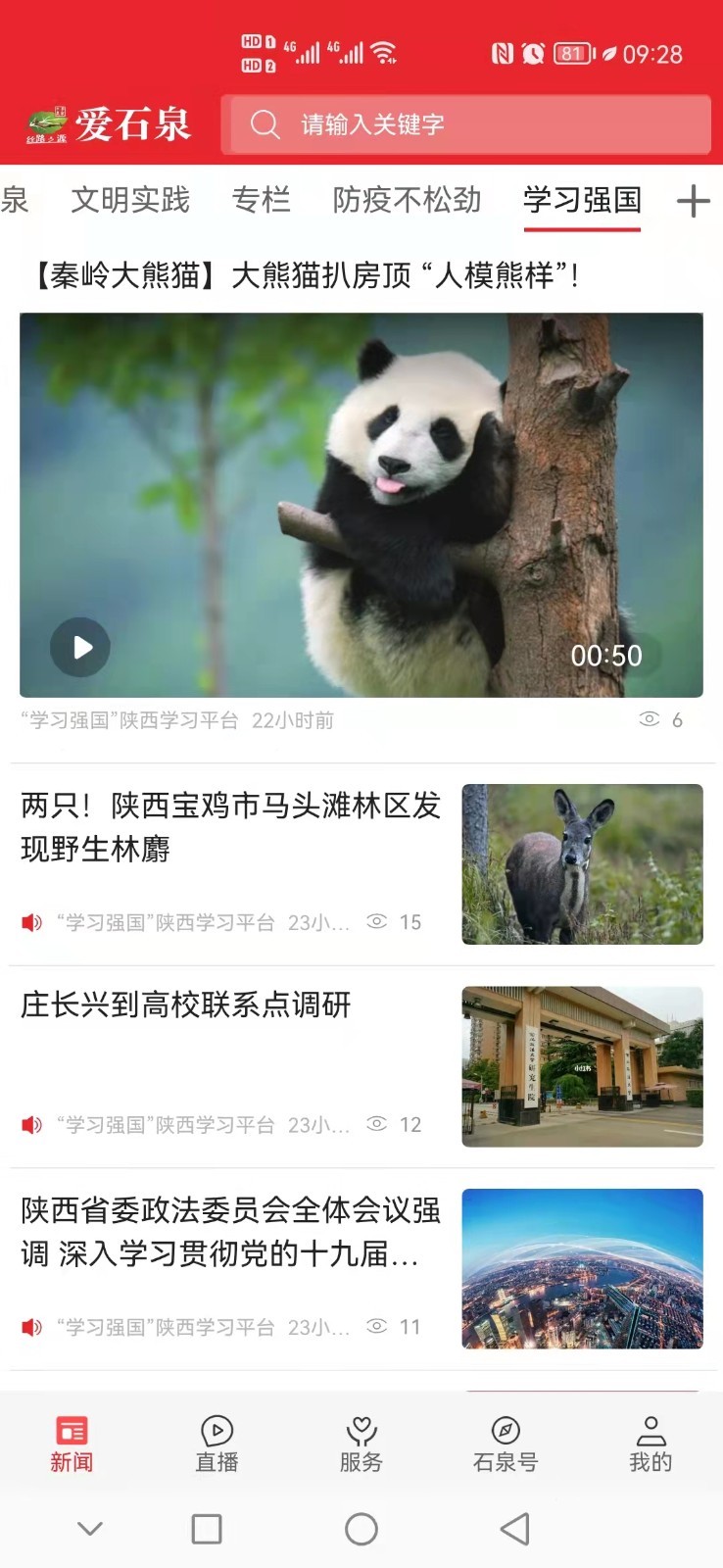Image resolution: width=723 pixels, height=1568 pixels.
Task: Switch to the 学习强国 tab
Action: [583, 200]
